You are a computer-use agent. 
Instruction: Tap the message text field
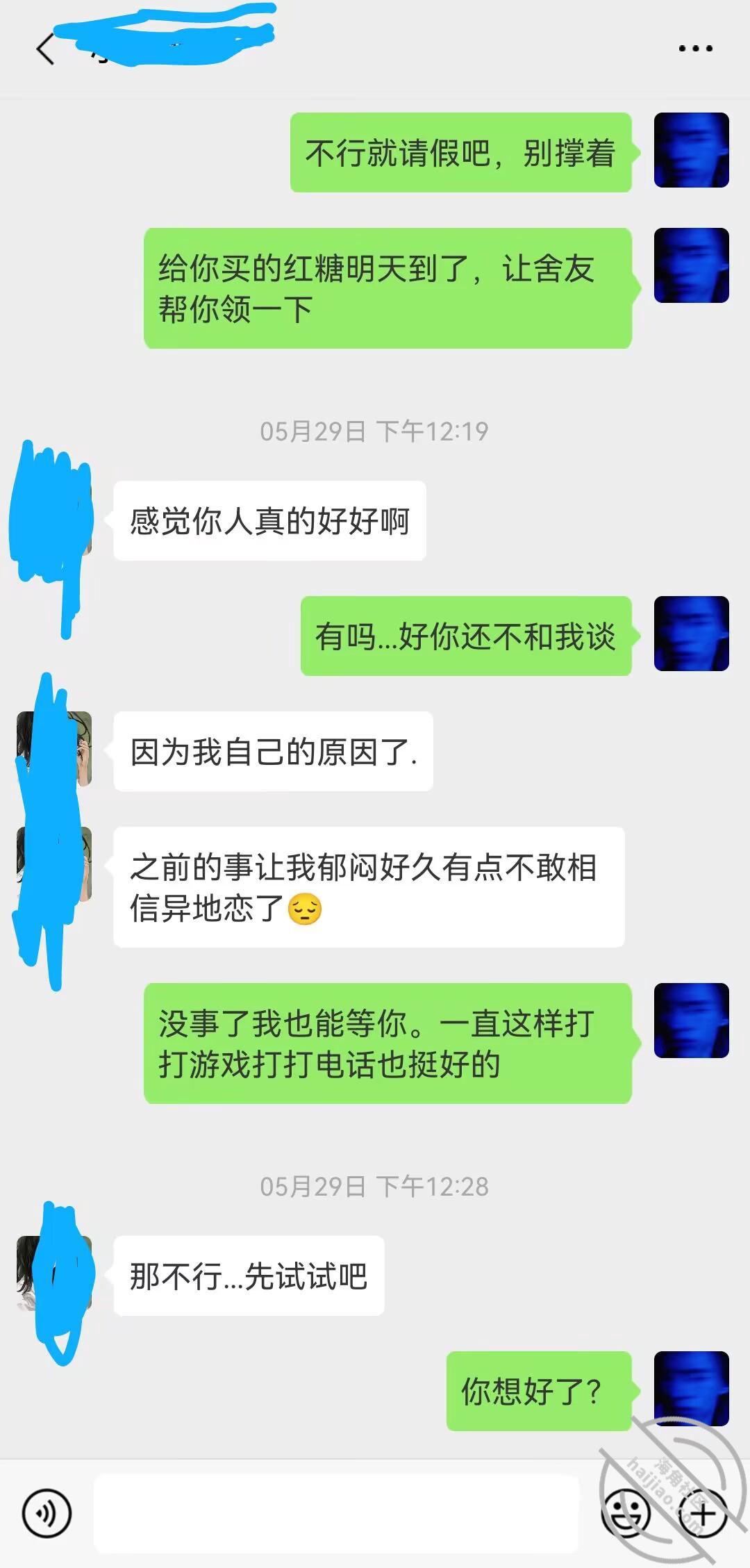(x=336, y=1513)
